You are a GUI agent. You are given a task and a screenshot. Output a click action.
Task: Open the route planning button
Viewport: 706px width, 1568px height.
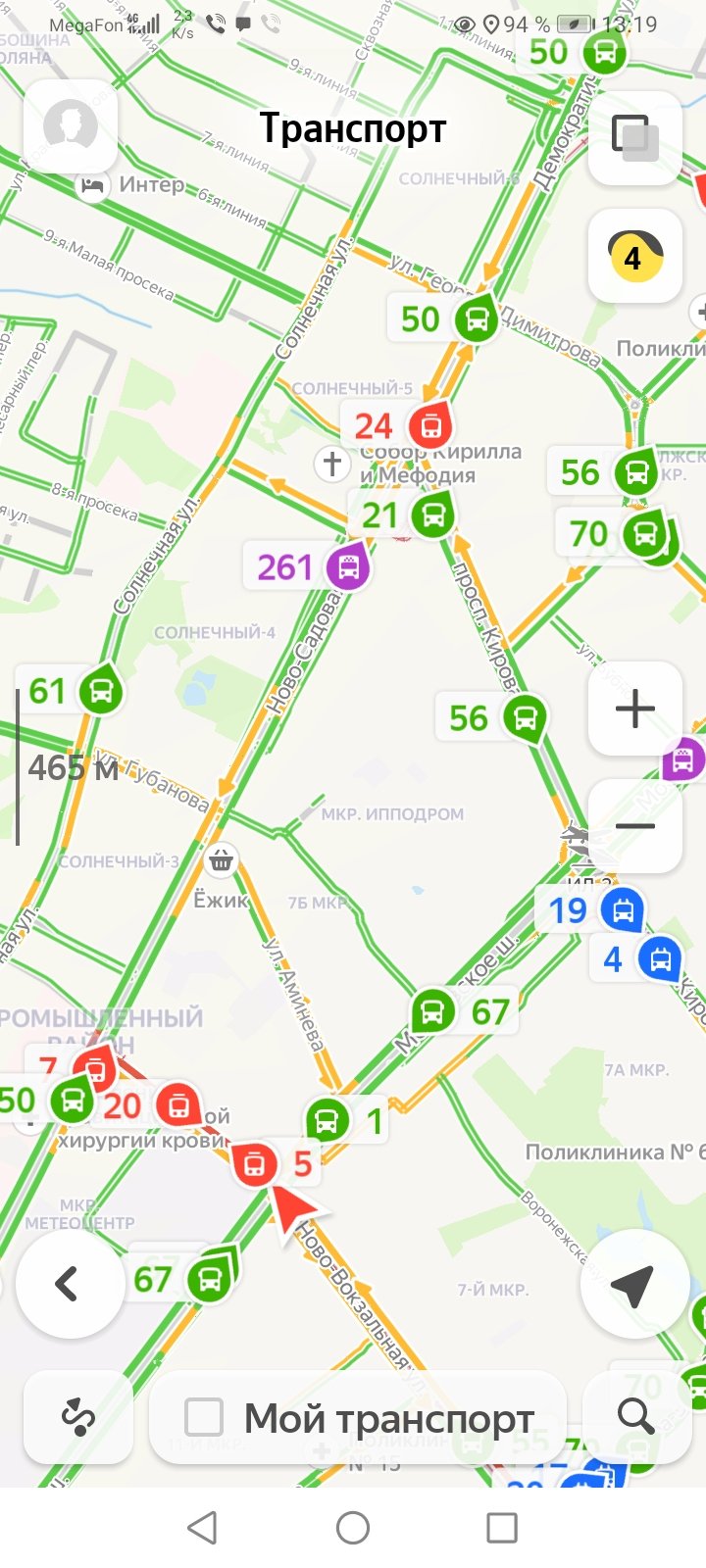[x=78, y=1417]
